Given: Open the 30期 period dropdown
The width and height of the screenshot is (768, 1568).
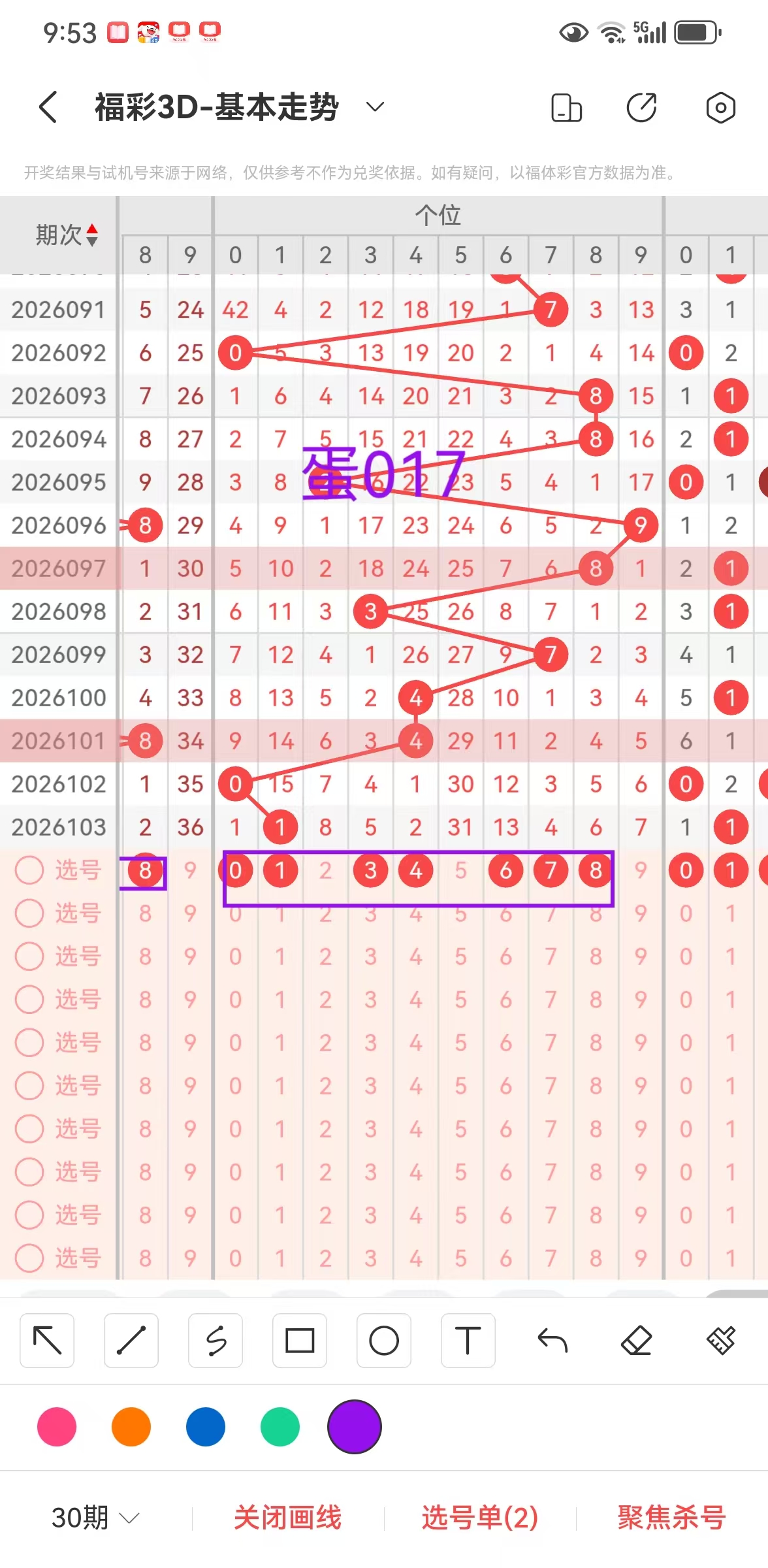Looking at the screenshot, I should [95, 1517].
